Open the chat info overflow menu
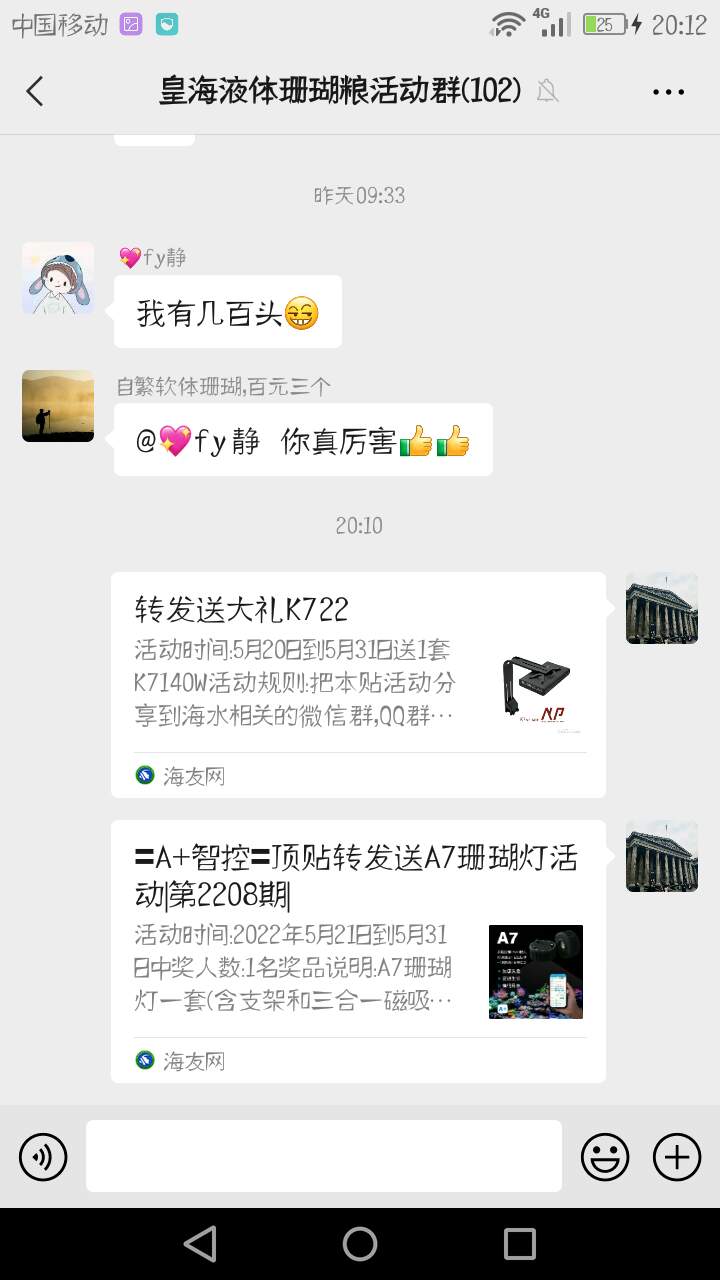Viewport: 720px width, 1280px height. coord(668,91)
